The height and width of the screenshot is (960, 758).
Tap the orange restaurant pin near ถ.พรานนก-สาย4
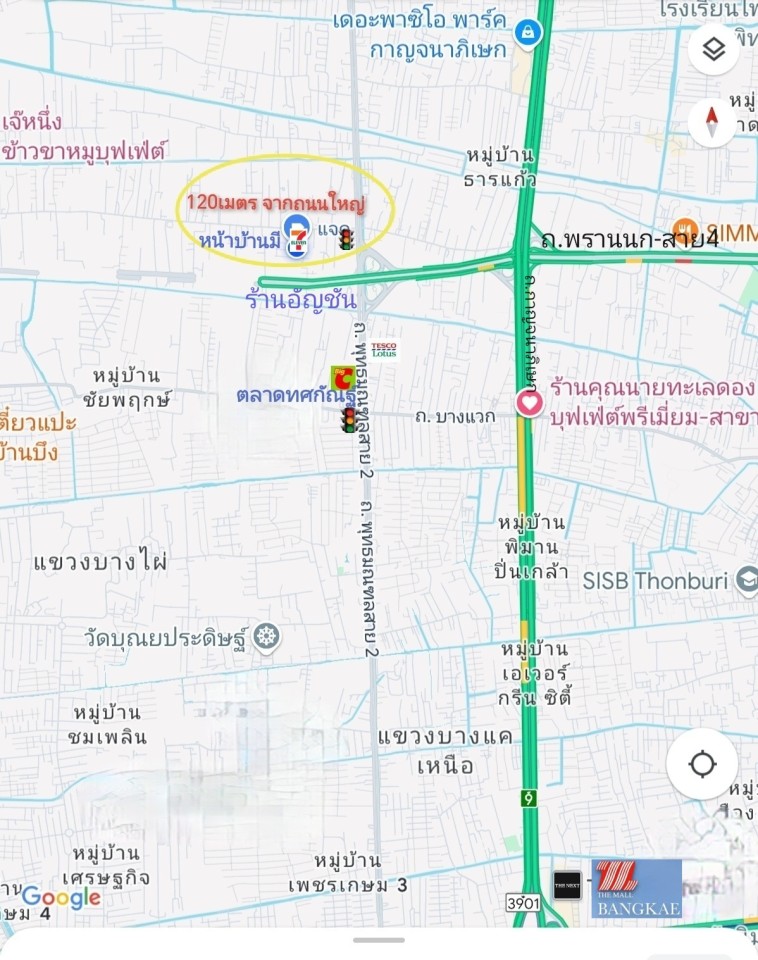[685, 229]
